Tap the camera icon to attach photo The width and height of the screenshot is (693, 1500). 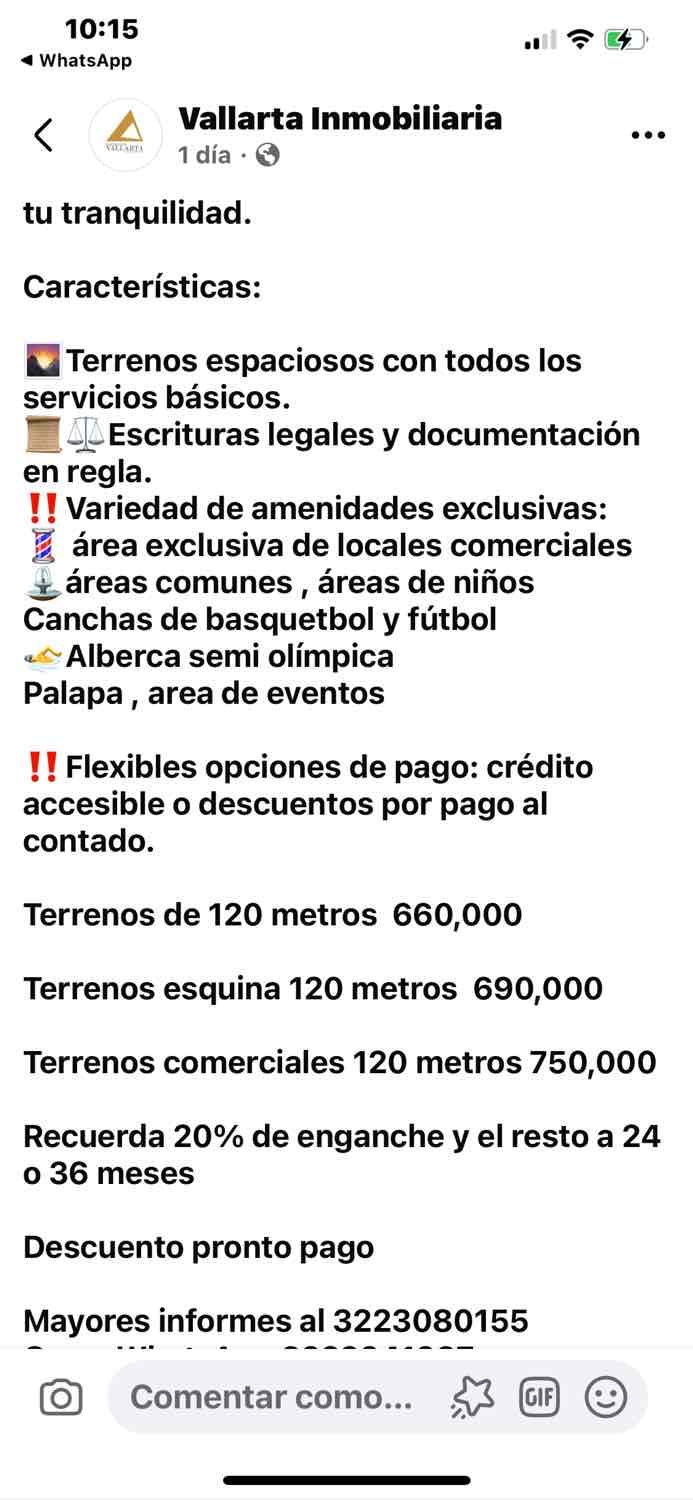pyautogui.click(x=60, y=1397)
